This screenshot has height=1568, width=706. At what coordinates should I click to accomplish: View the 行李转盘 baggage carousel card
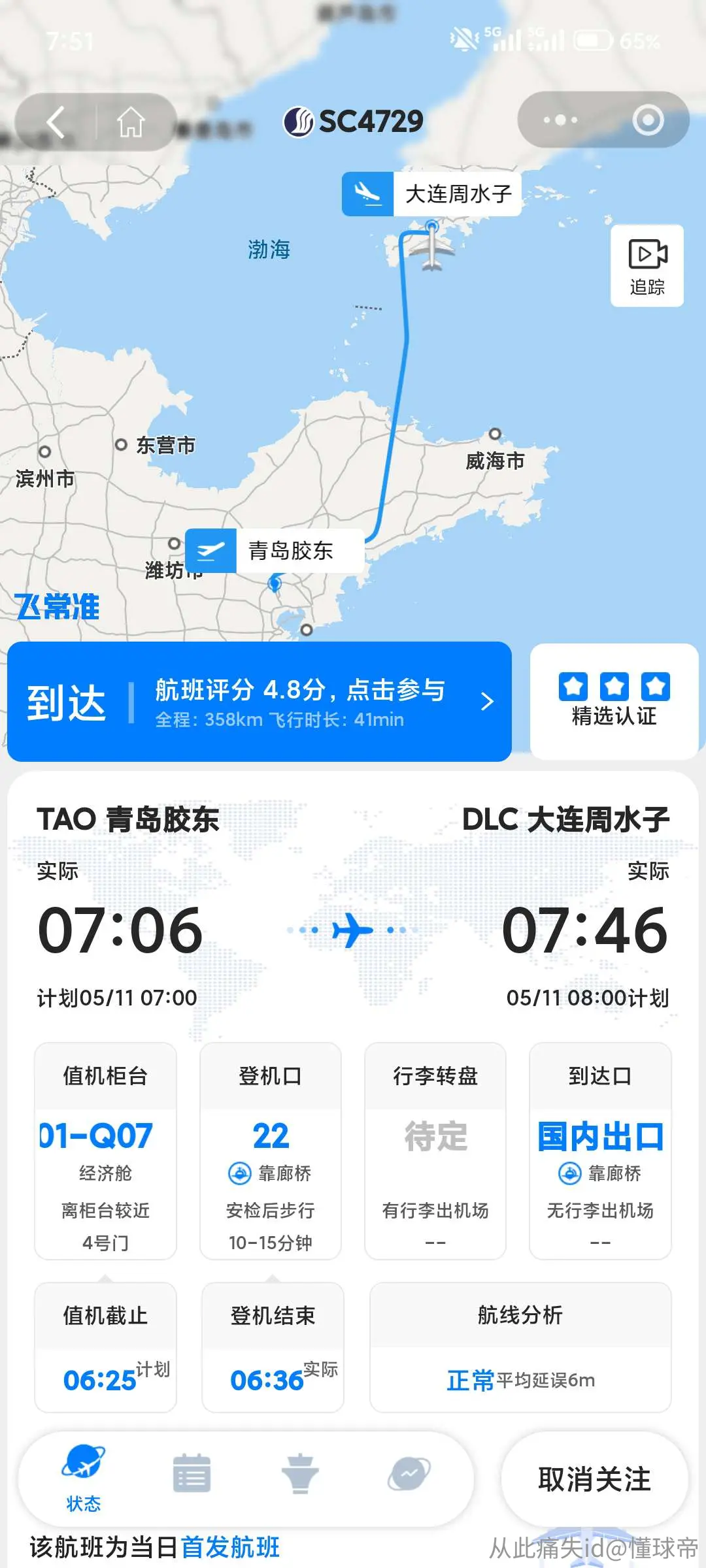tap(435, 1151)
